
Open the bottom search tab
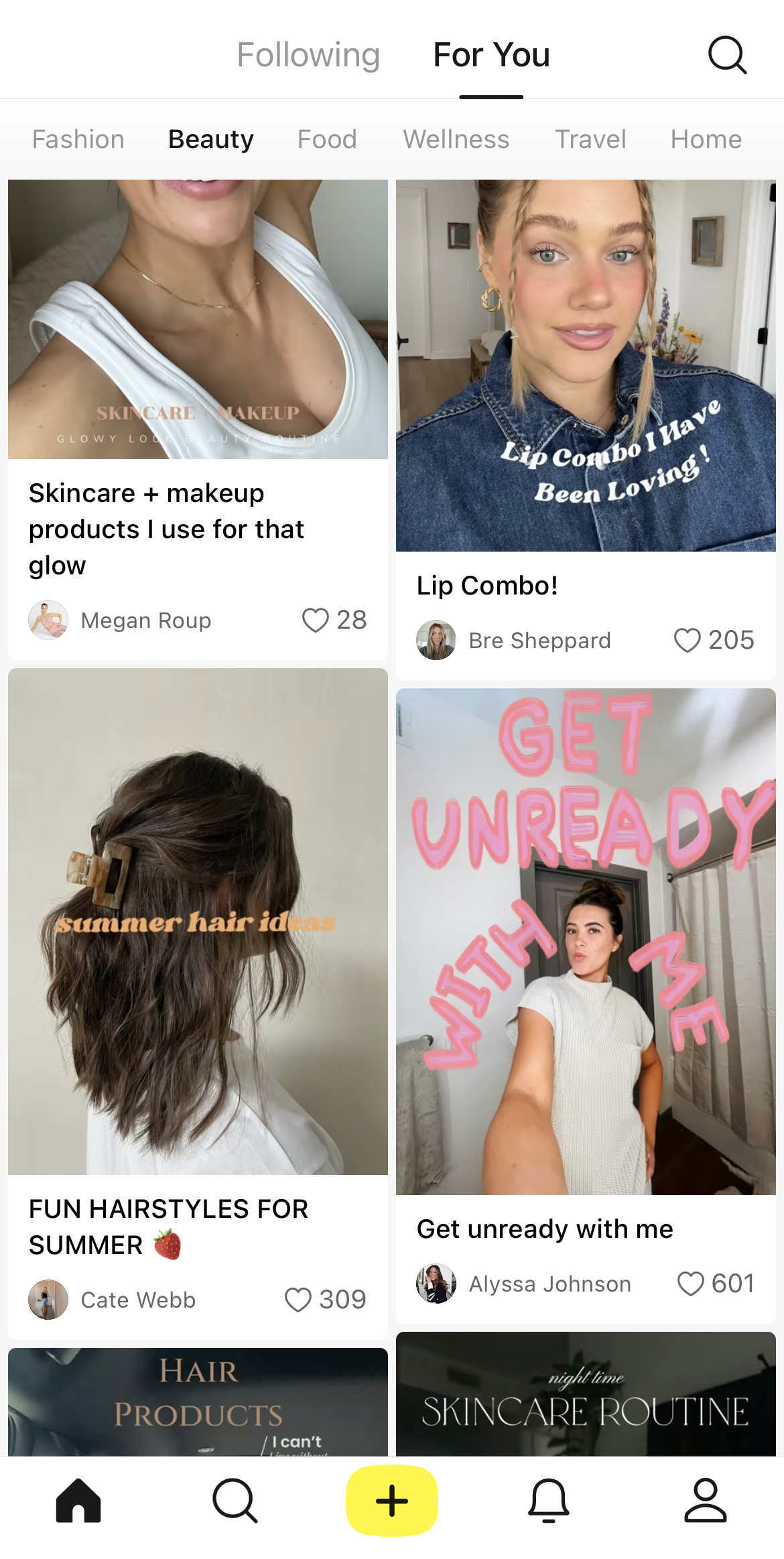[235, 1501]
